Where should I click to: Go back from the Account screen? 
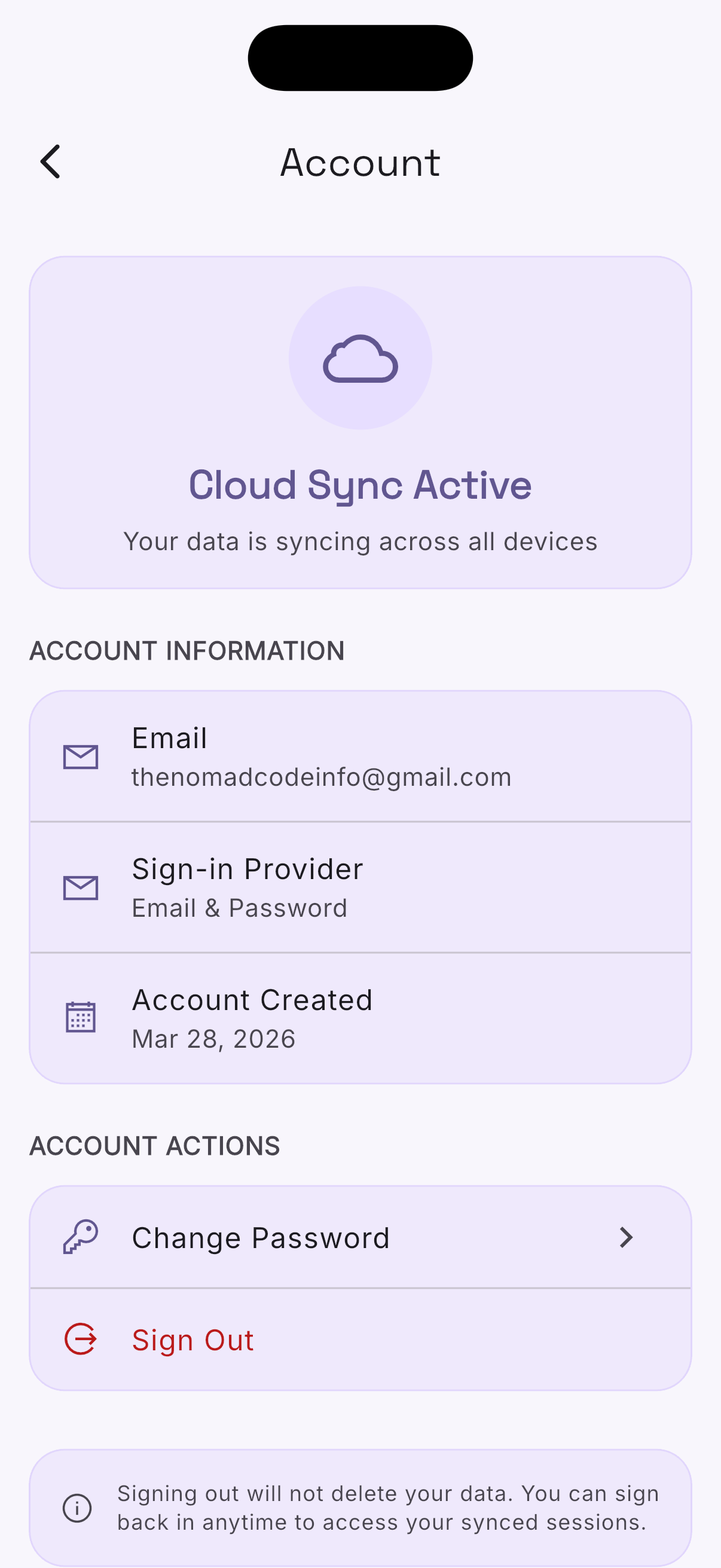pos(50,162)
